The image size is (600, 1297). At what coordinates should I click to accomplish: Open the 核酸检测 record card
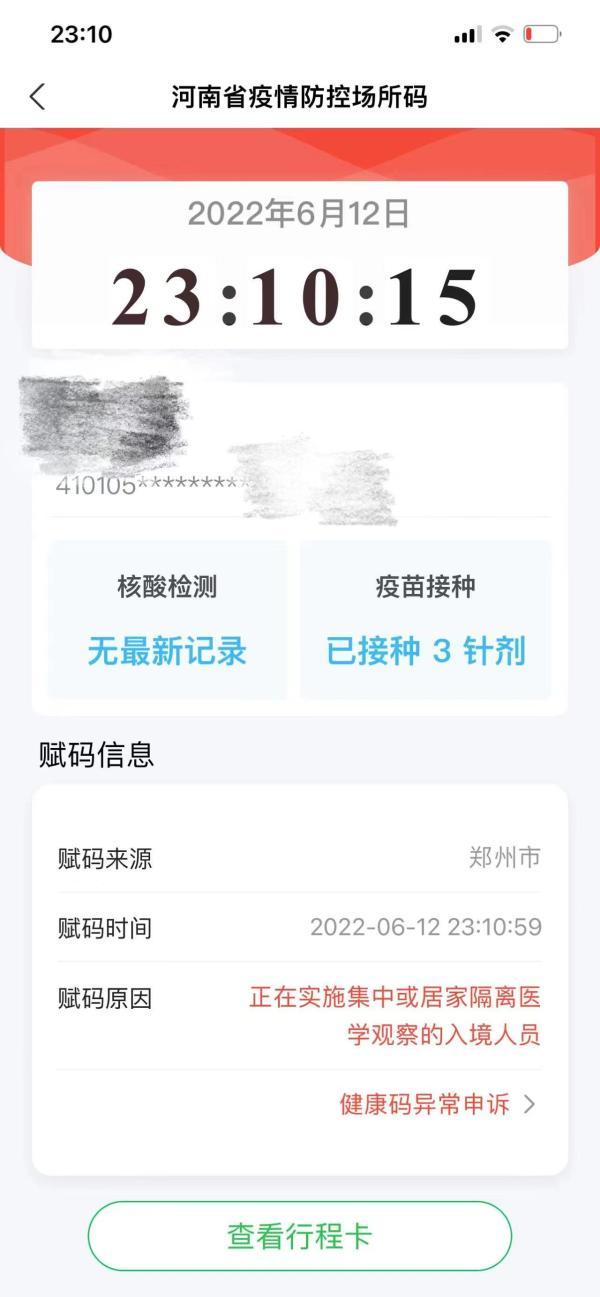(x=167, y=620)
